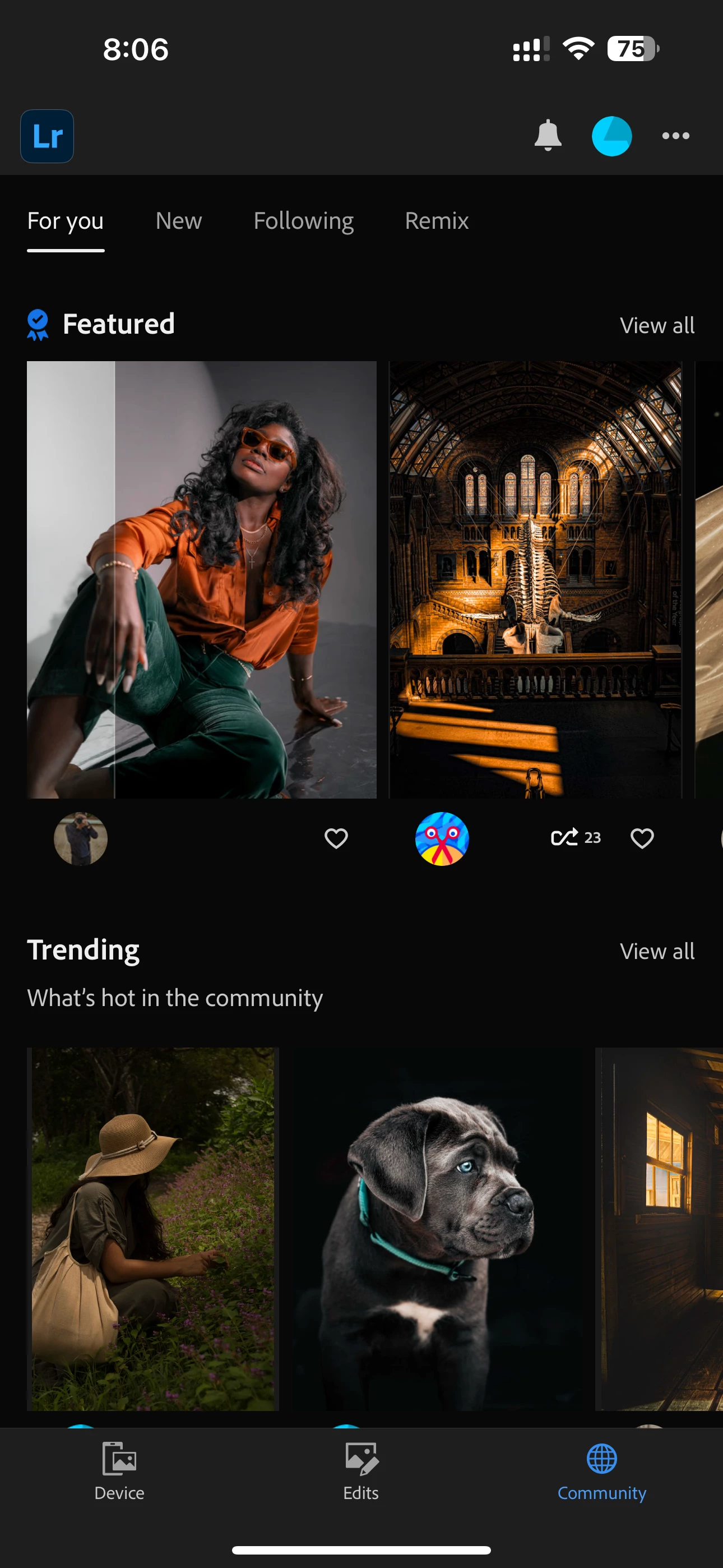Open the trending gray puppy photo

click(x=437, y=1228)
